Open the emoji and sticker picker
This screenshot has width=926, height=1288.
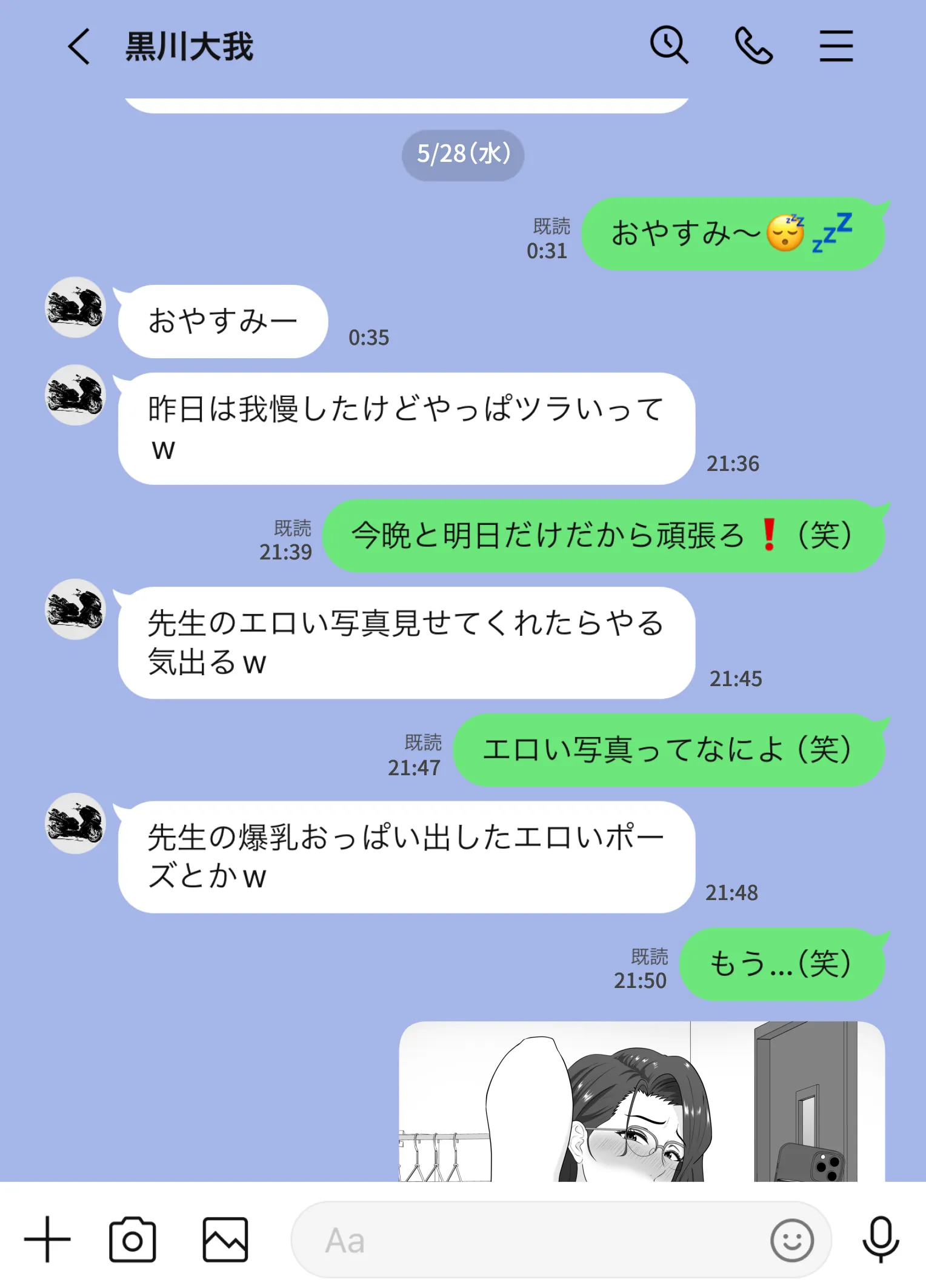coord(791,1240)
